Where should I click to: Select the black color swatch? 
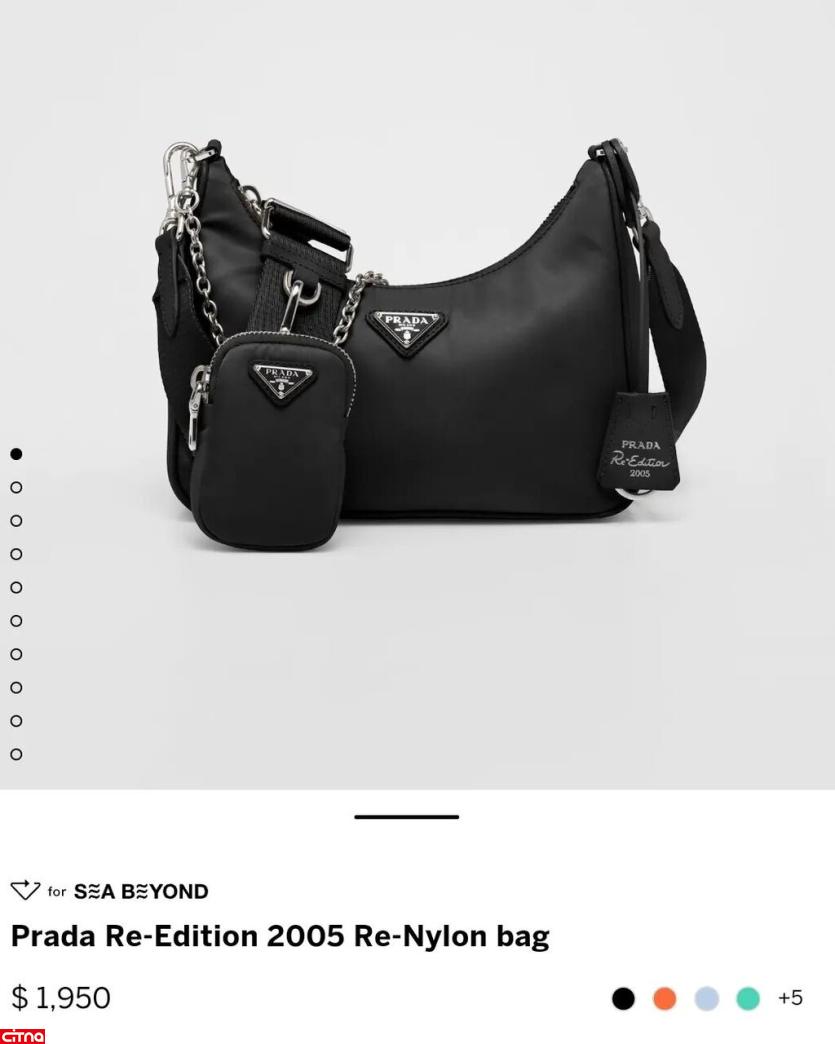tap(623, 998)
